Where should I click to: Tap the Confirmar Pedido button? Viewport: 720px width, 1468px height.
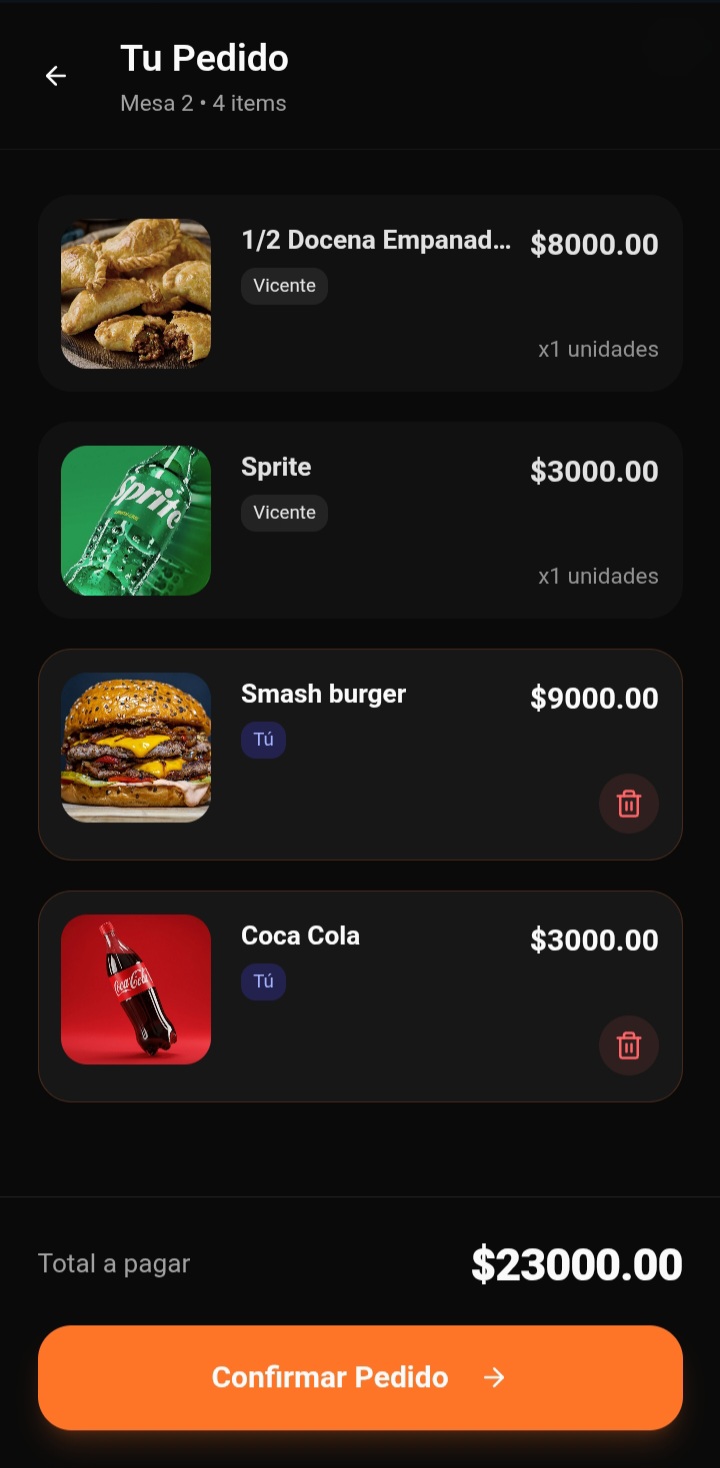[x=360, y=1377]
